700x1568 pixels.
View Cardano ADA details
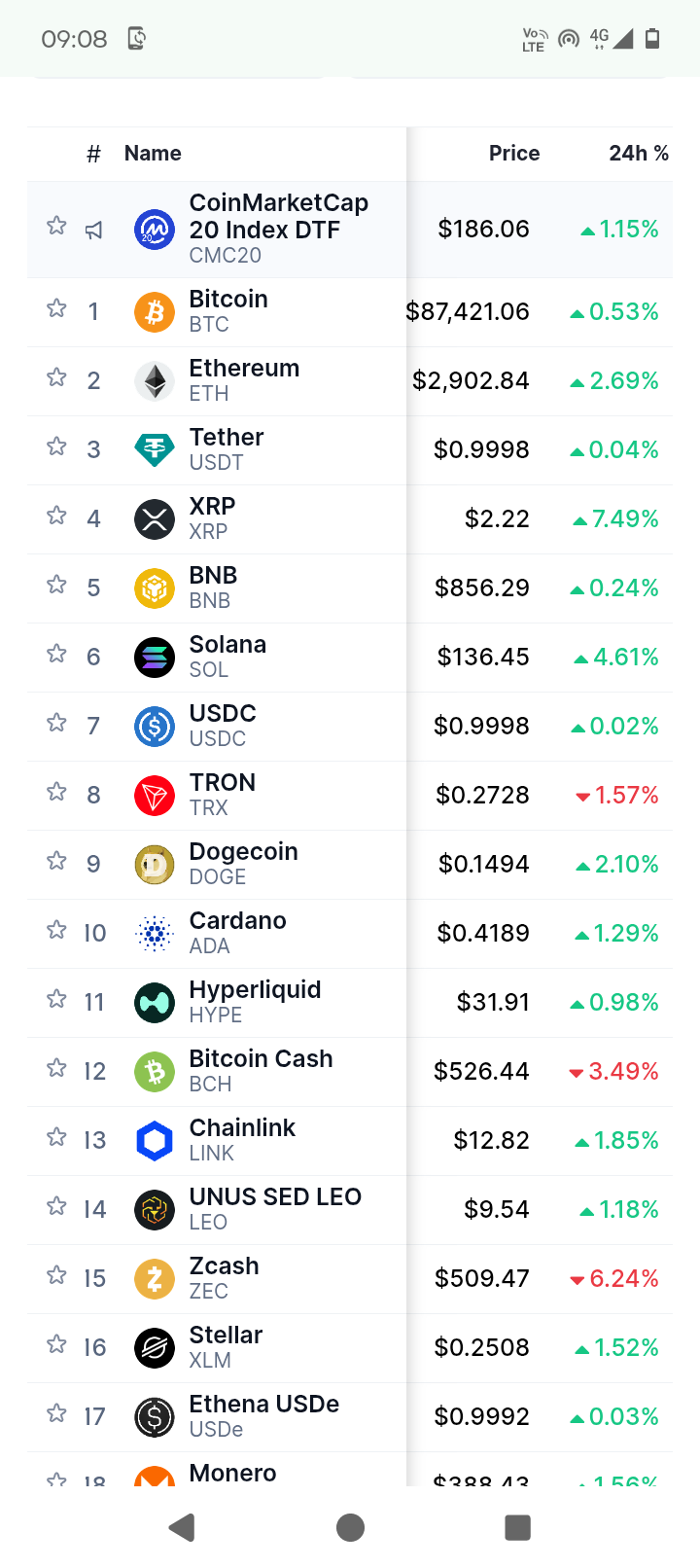click(350, 934)
